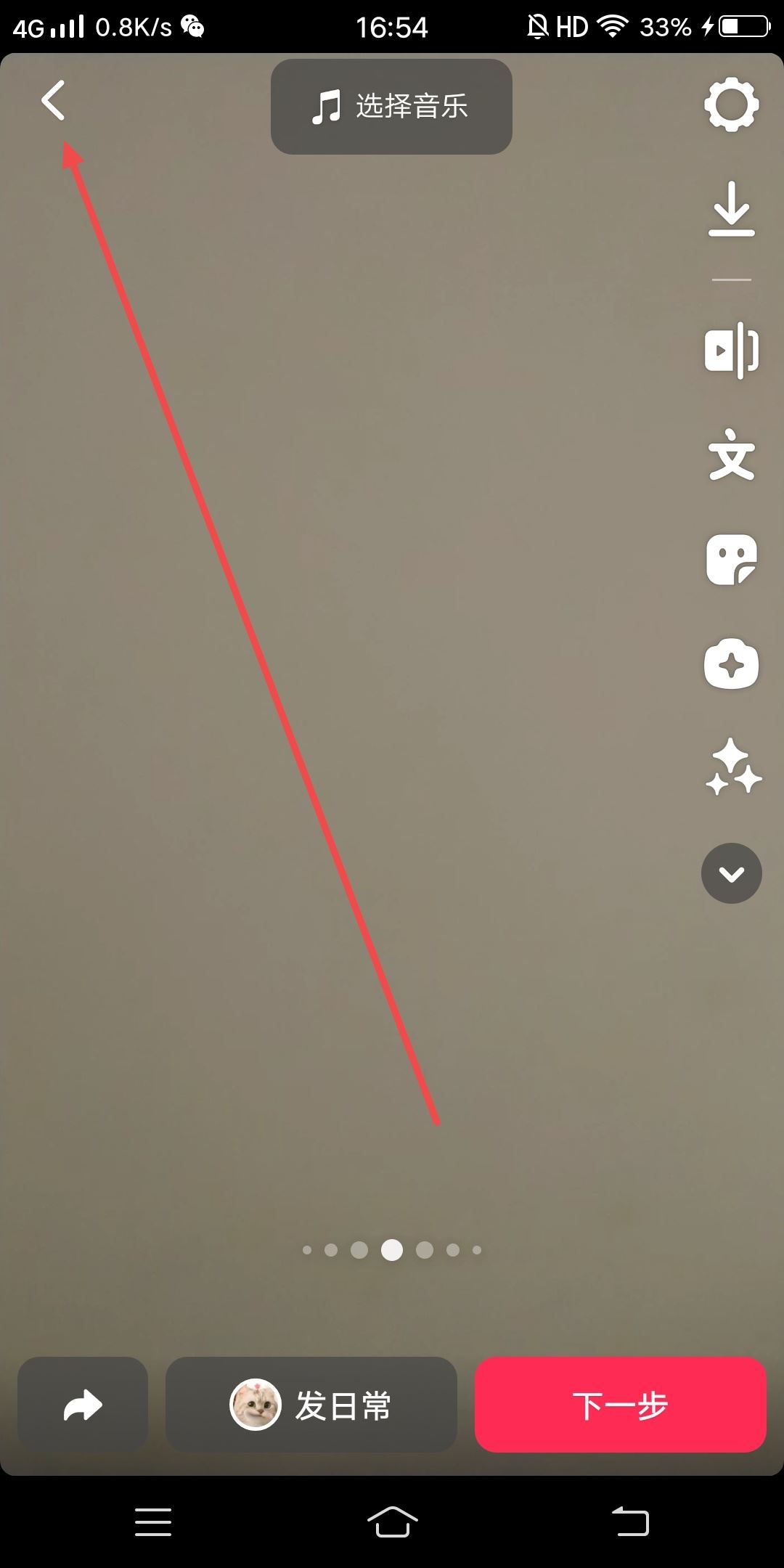Open the video clip editing tool

[x=731, y=350]
